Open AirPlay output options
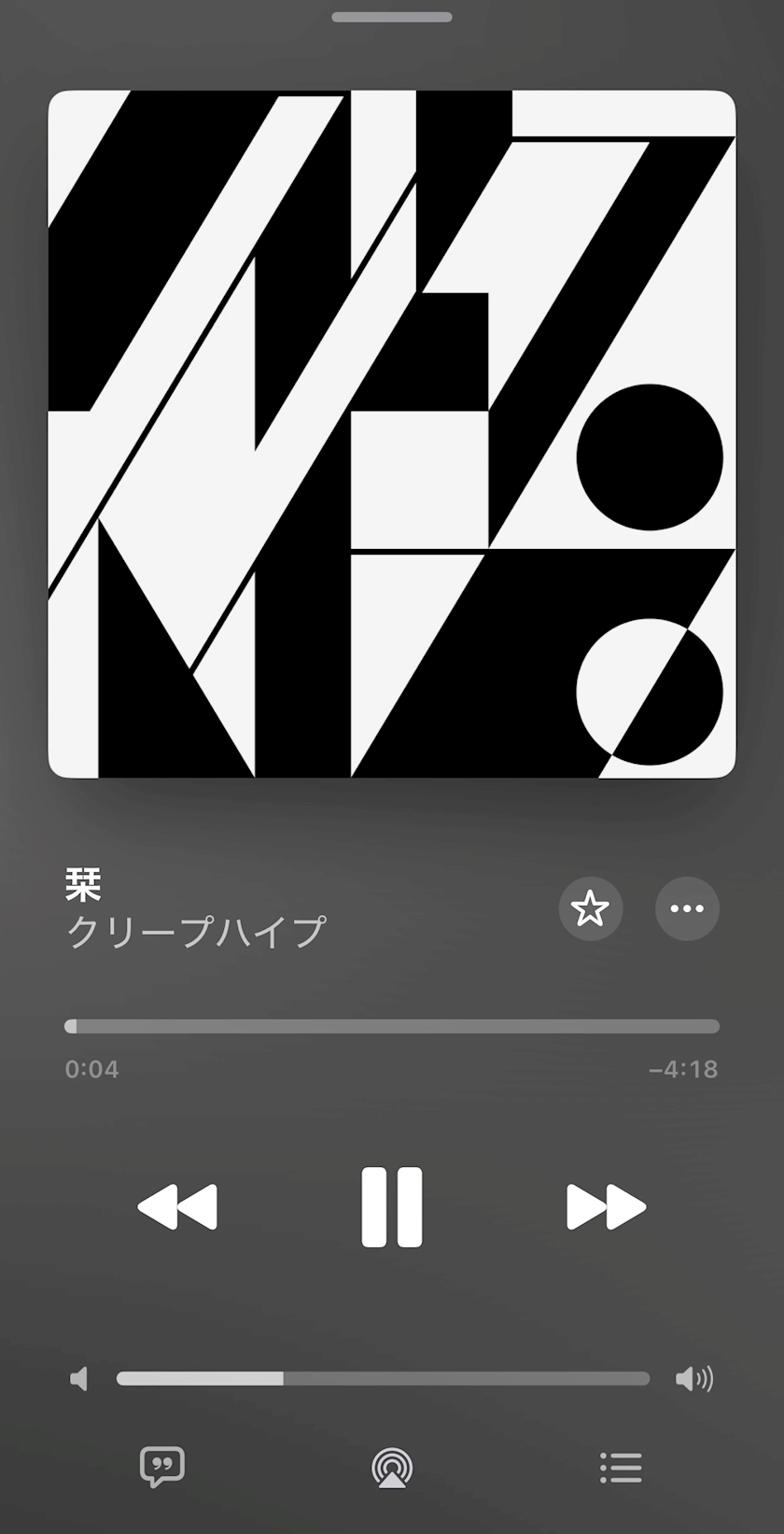The image size is (784, 1534). click(392, 1467)
